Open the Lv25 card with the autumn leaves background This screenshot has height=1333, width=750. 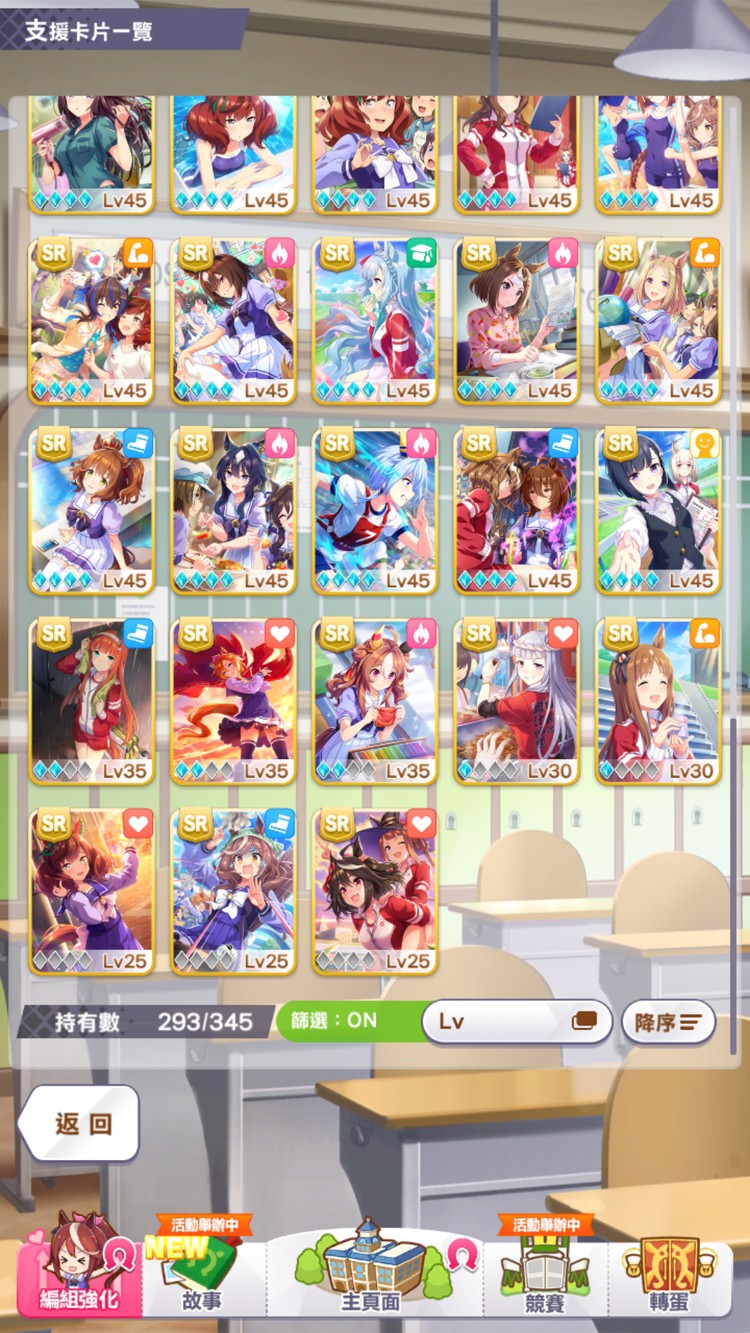[91, 891]
